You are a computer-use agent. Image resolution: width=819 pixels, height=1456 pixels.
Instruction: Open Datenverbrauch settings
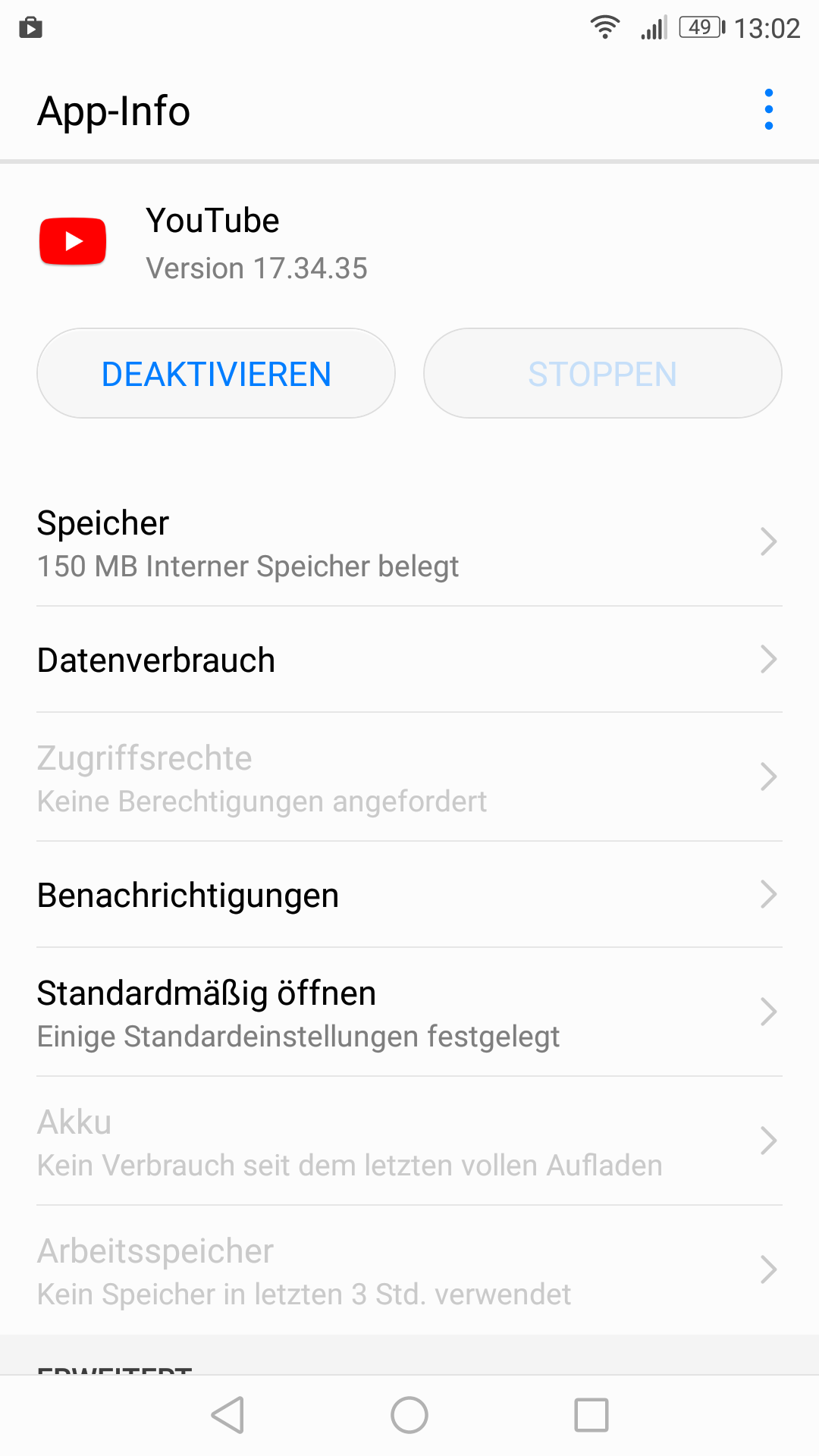point(409,660)
